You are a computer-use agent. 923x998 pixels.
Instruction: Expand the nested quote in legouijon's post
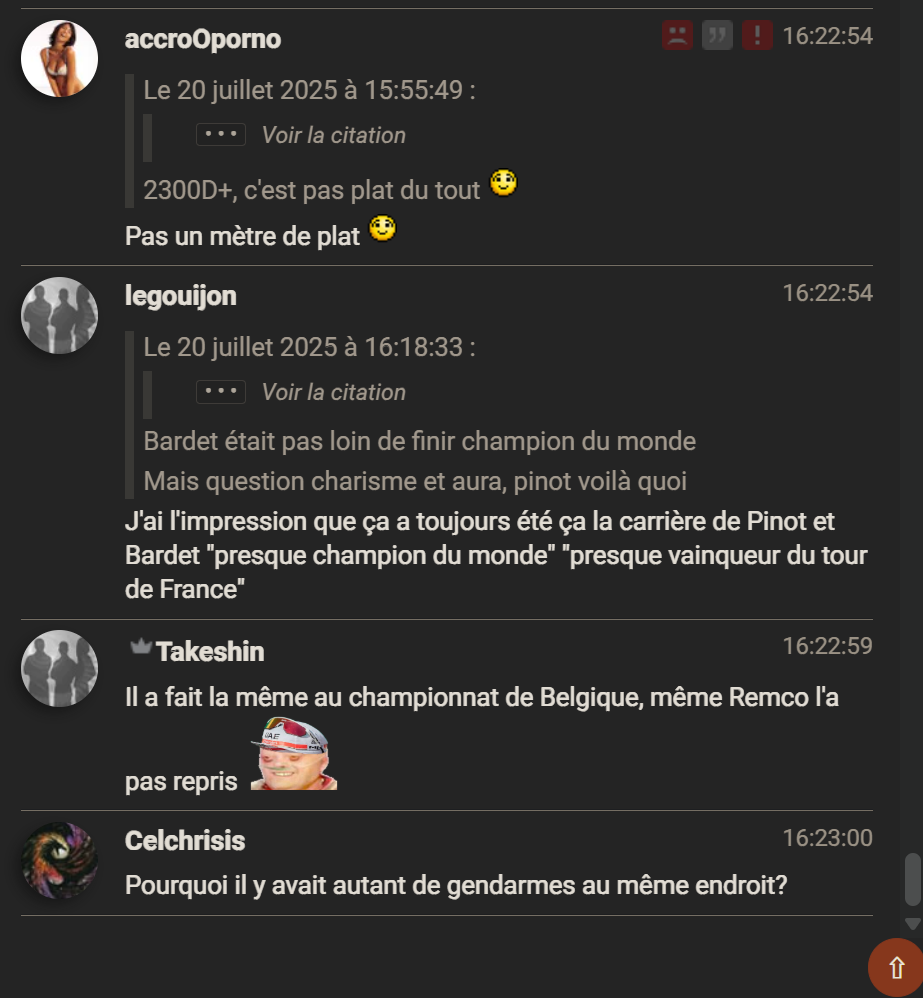[221, 392]
